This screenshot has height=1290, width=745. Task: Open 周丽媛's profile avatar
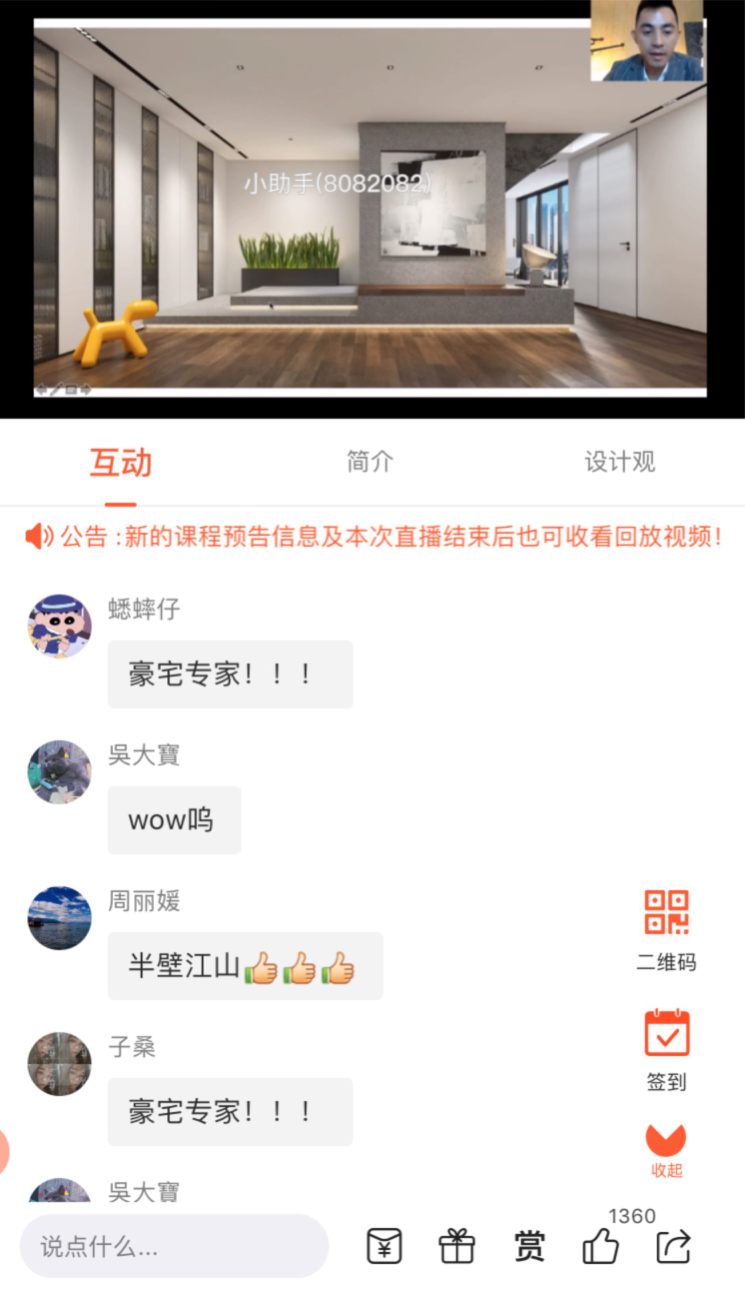coord(59,918)
